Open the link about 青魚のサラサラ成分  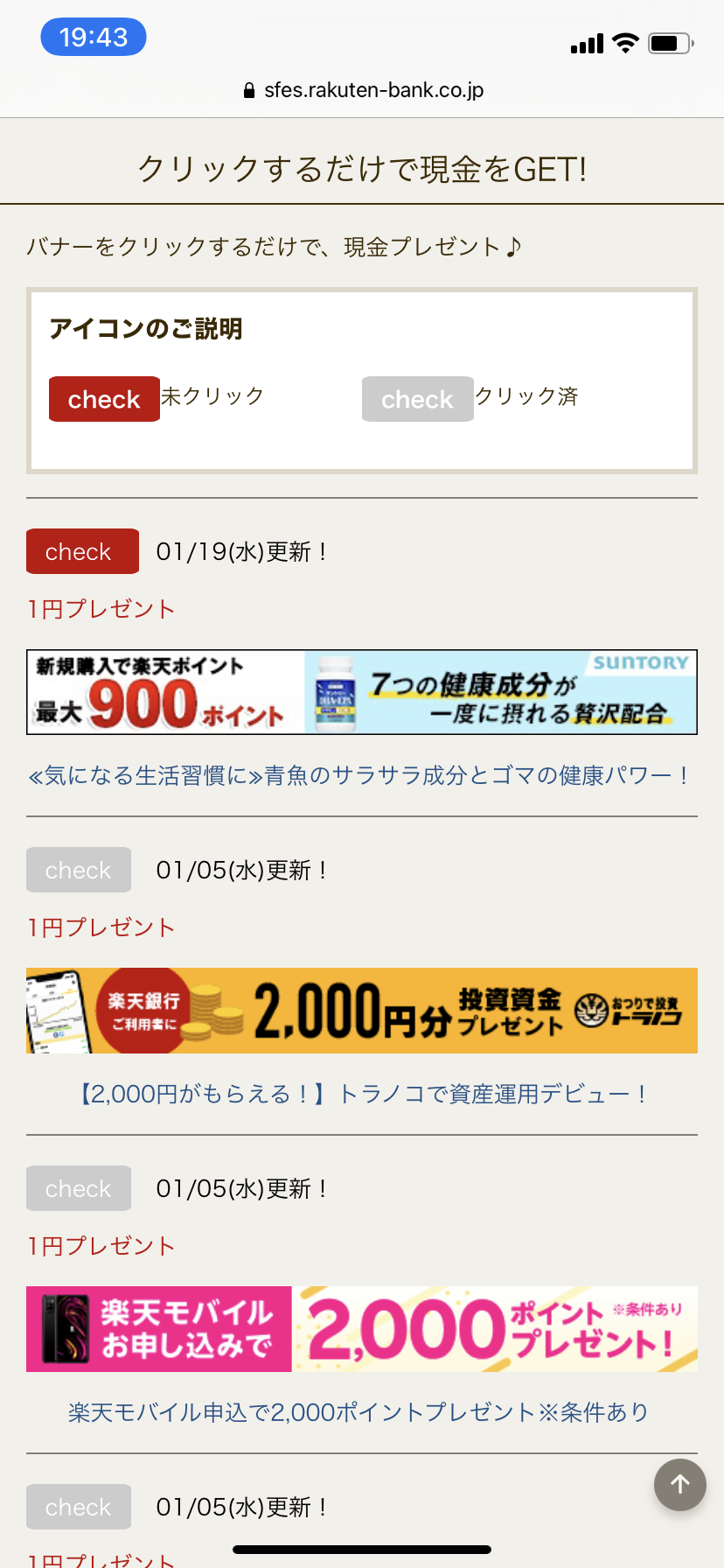pos(360,775)
